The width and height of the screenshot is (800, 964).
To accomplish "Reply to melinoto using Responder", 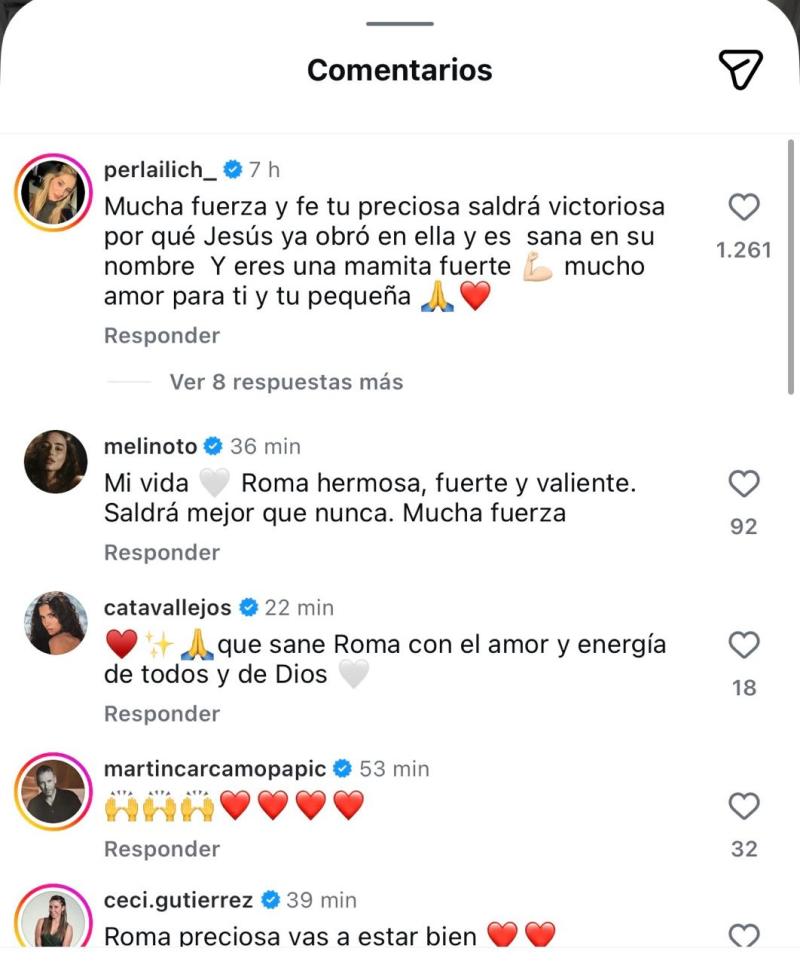I will point(160,552).
